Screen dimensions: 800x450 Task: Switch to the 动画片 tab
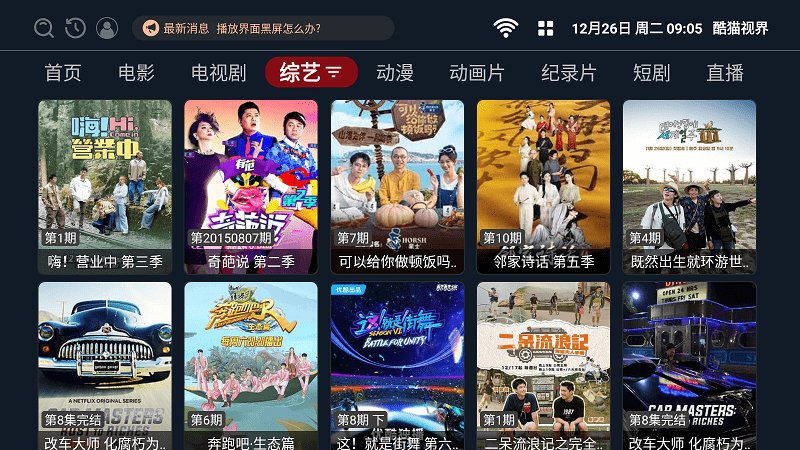pyautogui.click(x=477, y=73)
